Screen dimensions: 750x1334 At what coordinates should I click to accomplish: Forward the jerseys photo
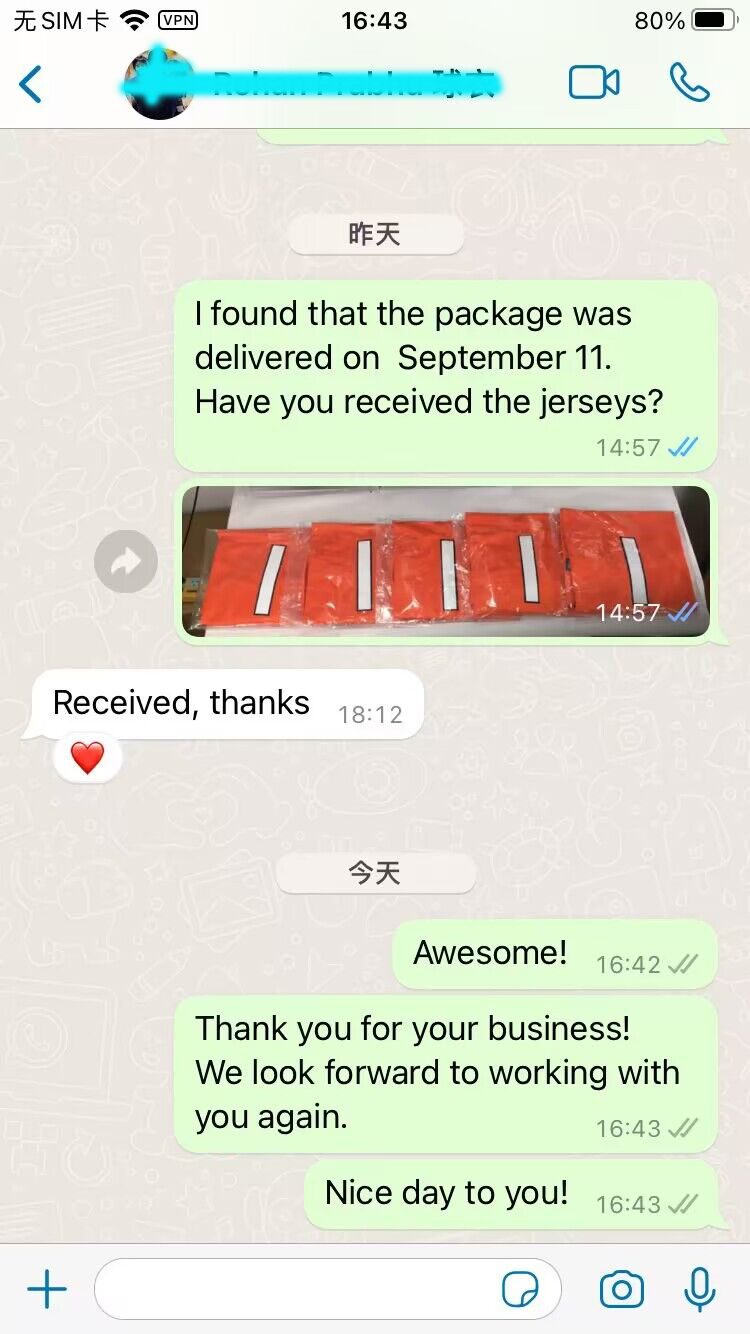(x=126, y=562)
